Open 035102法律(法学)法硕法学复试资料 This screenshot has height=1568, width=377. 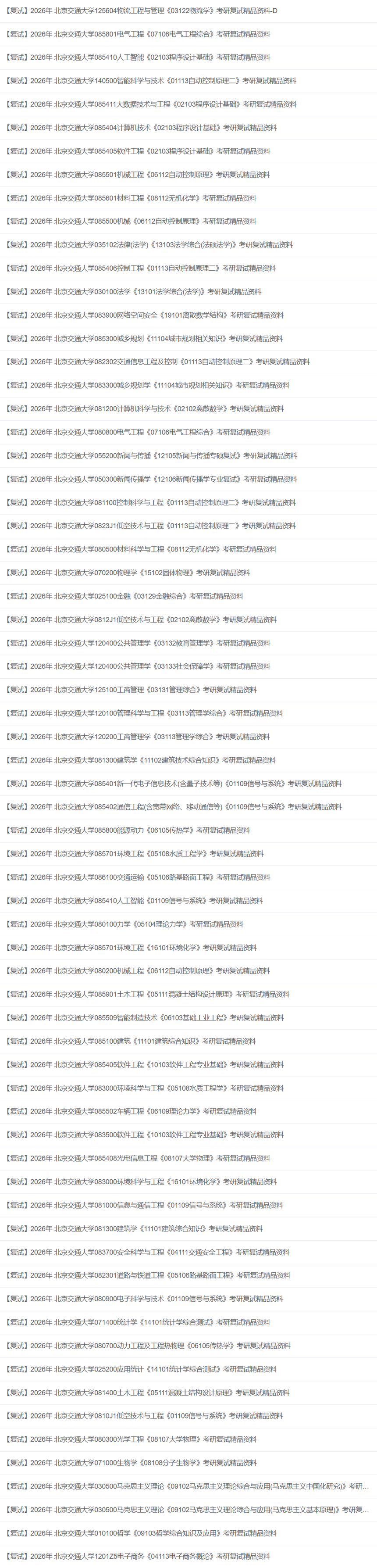(148, 245)
